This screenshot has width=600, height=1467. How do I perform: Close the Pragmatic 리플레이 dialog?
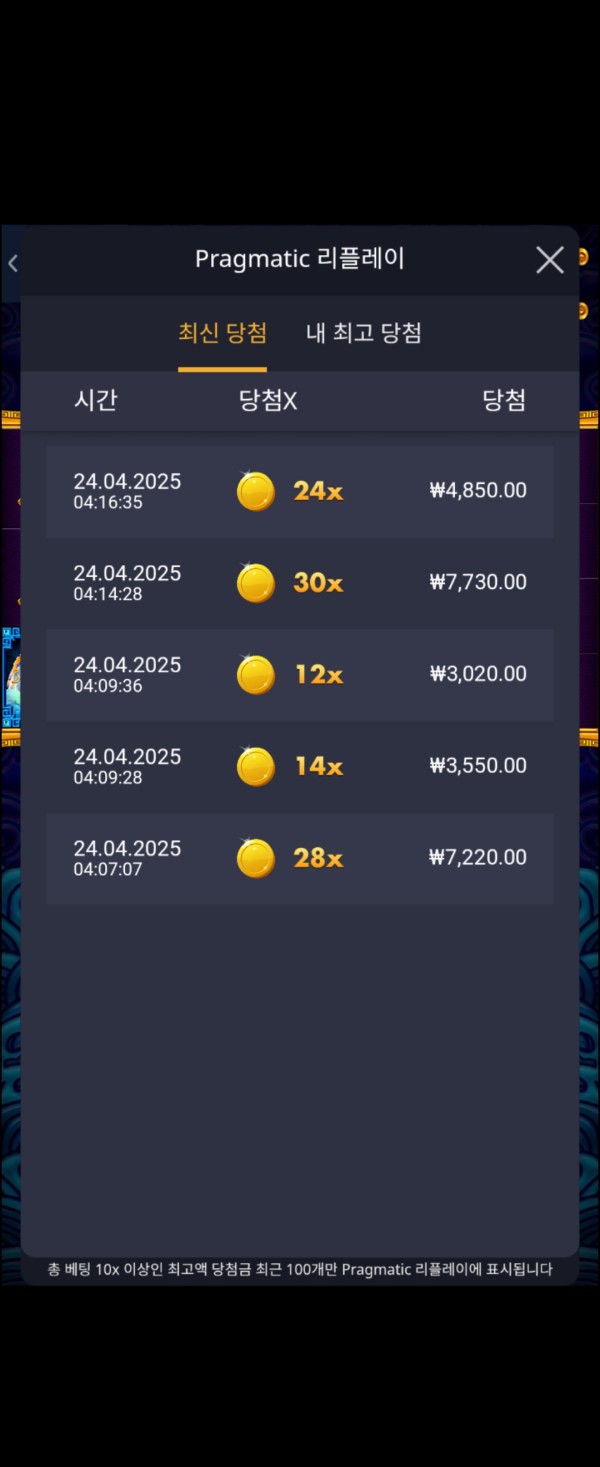click(550, 260)
